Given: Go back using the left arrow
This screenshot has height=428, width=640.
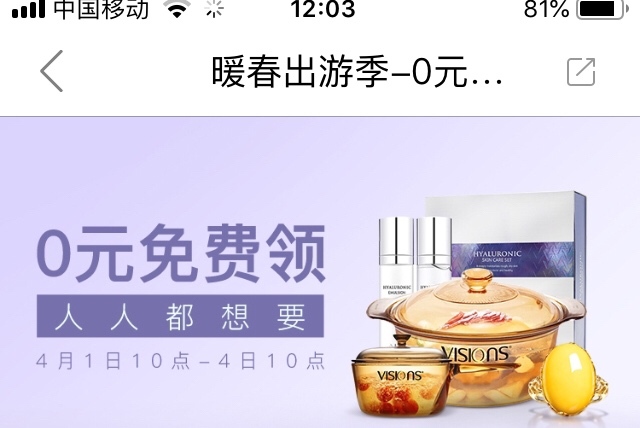Looking at the screenshot, I should pyautogui.click(x=52, y=72).
